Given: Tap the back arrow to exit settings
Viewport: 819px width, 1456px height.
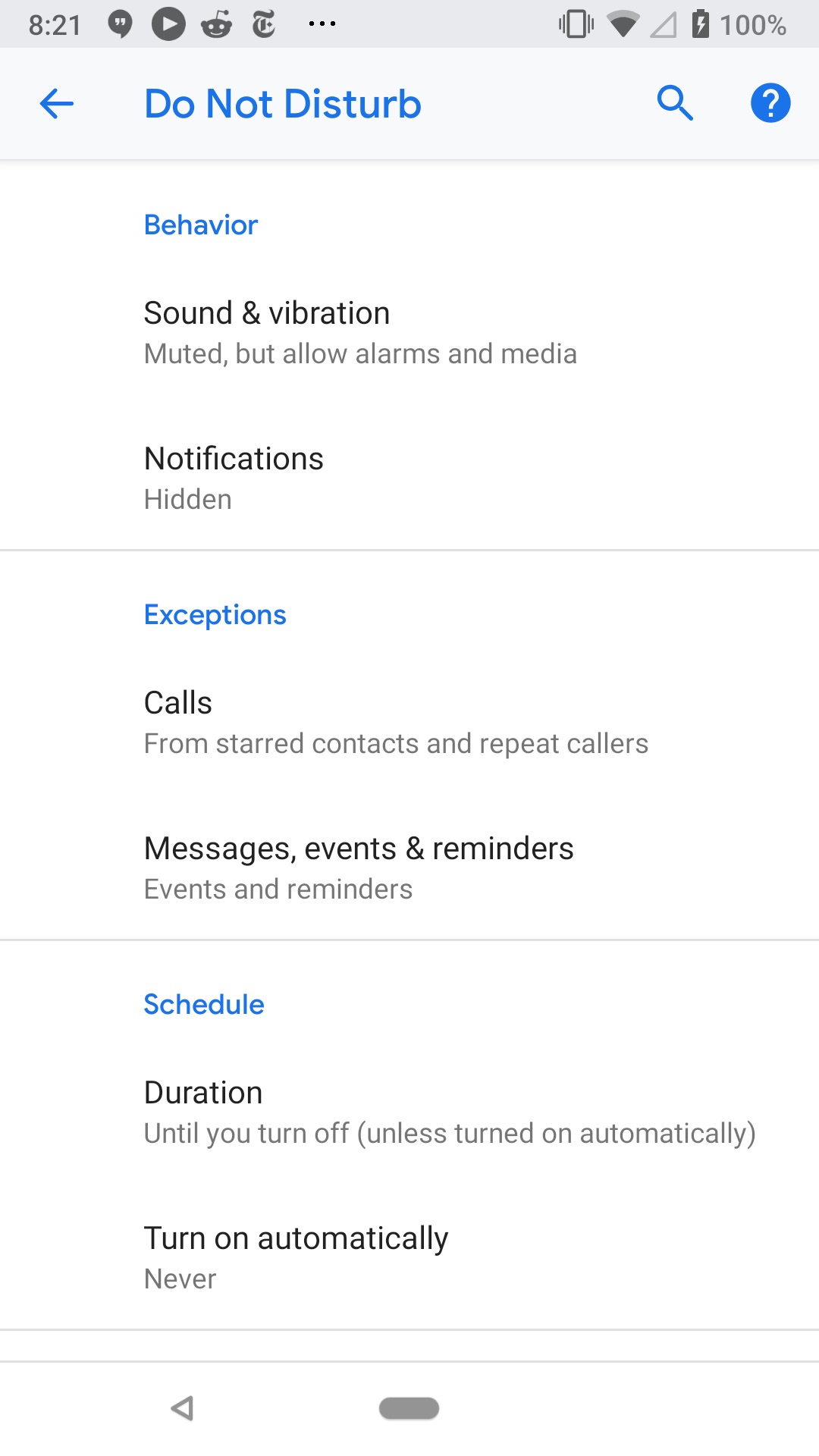Looking at the screenshot, I should (55, 103).
